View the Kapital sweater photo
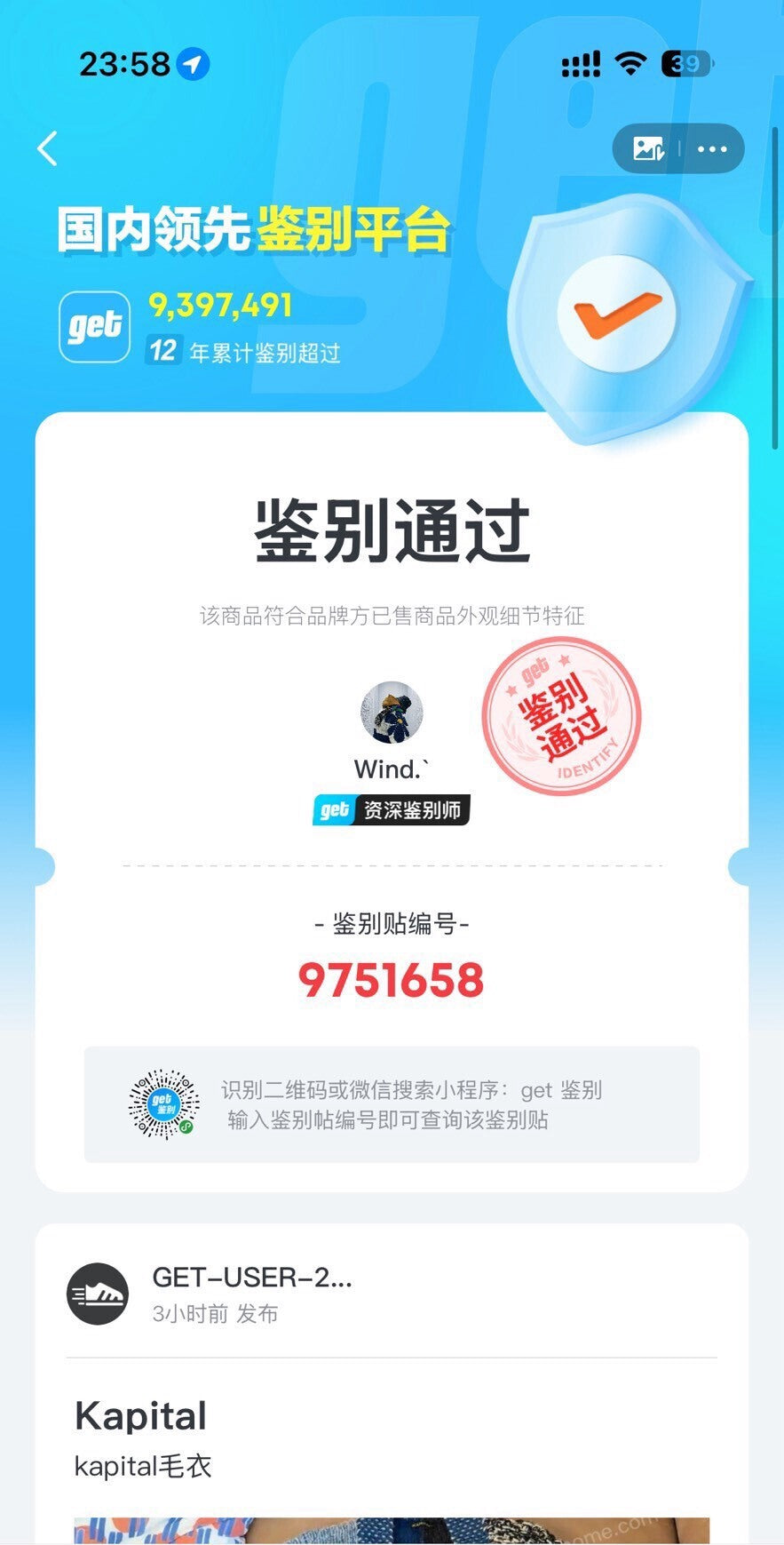The image size is (784, 1545). pos(392,1530)
